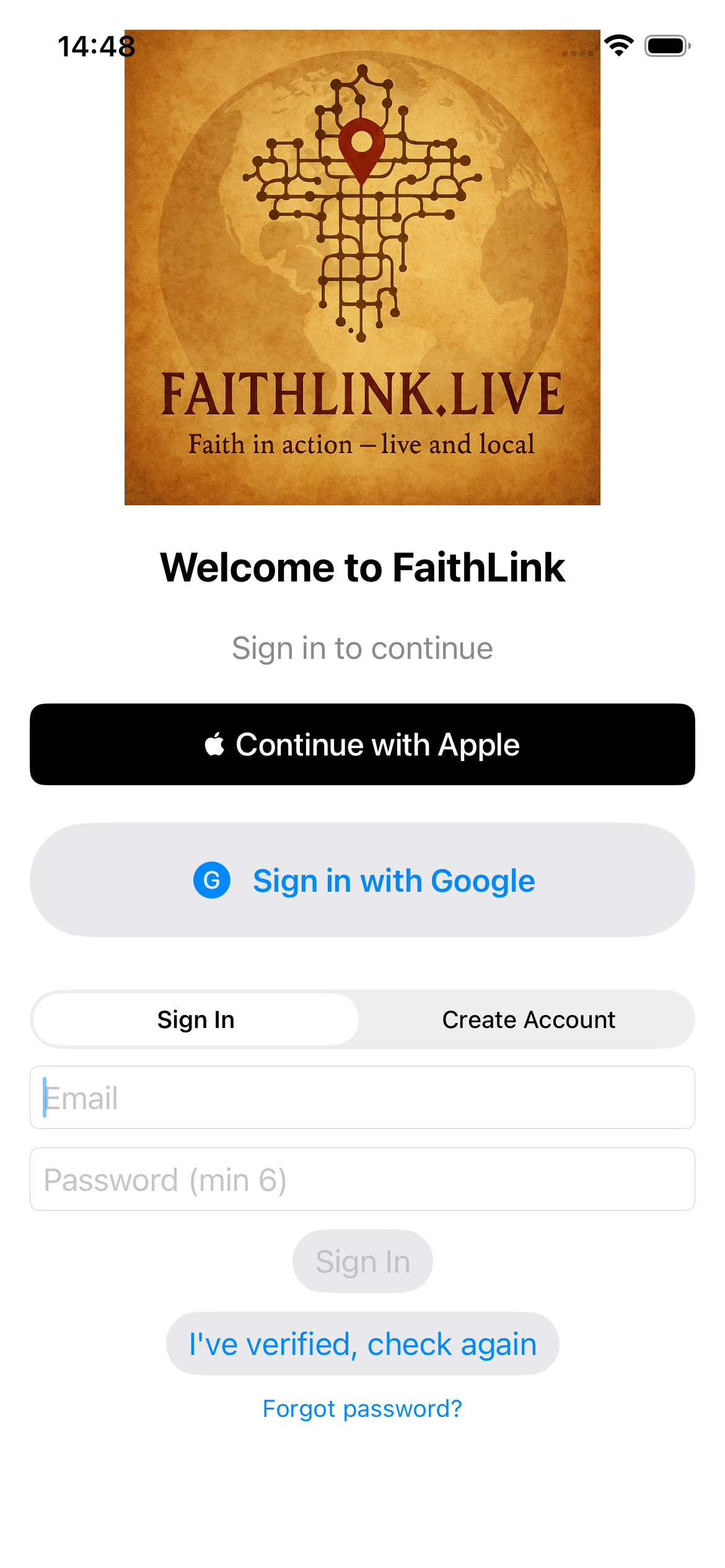Switch to the Create Account tab

[528, 1019]
